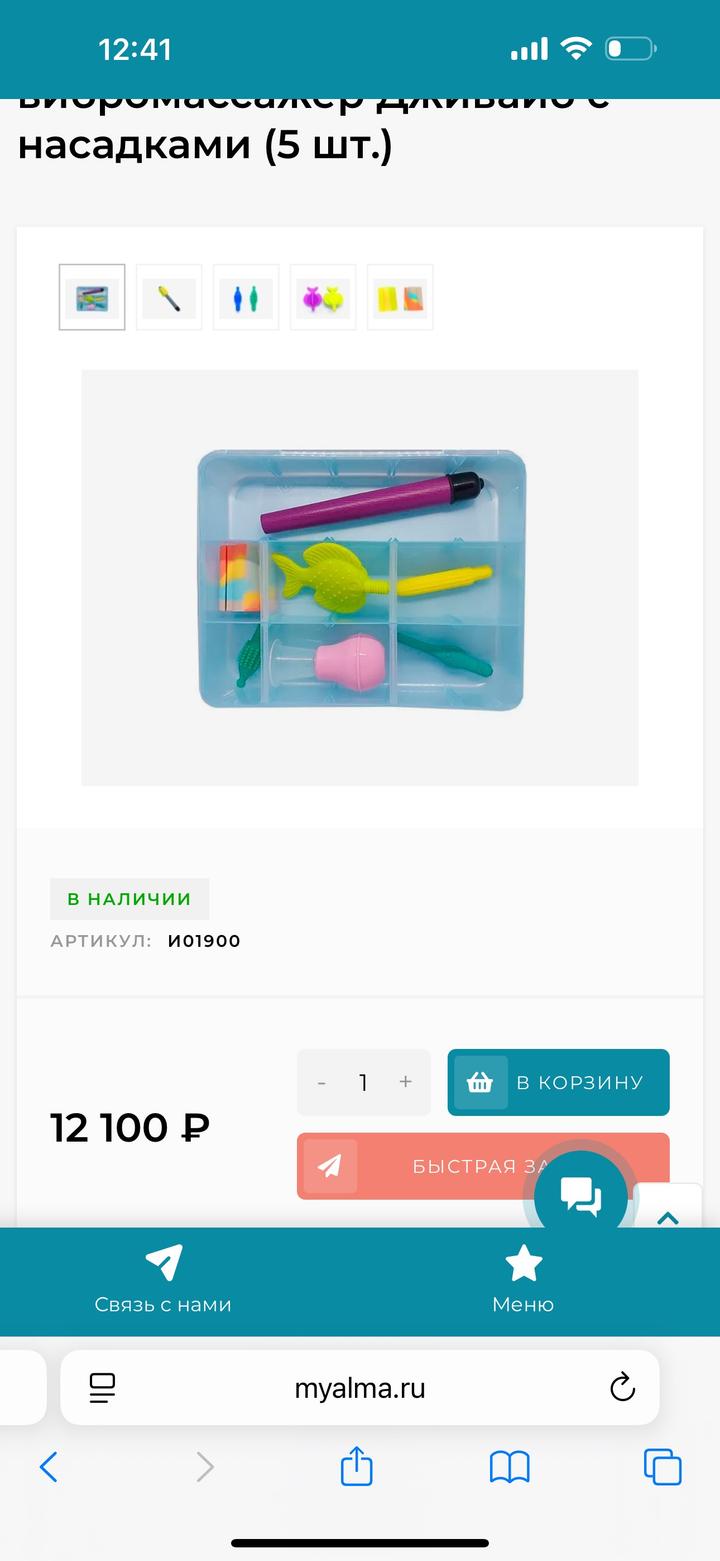Add the item with В КОРЗИНУ button
The height and width of the screenshot is (1561, 720).
coord(558,1082)
